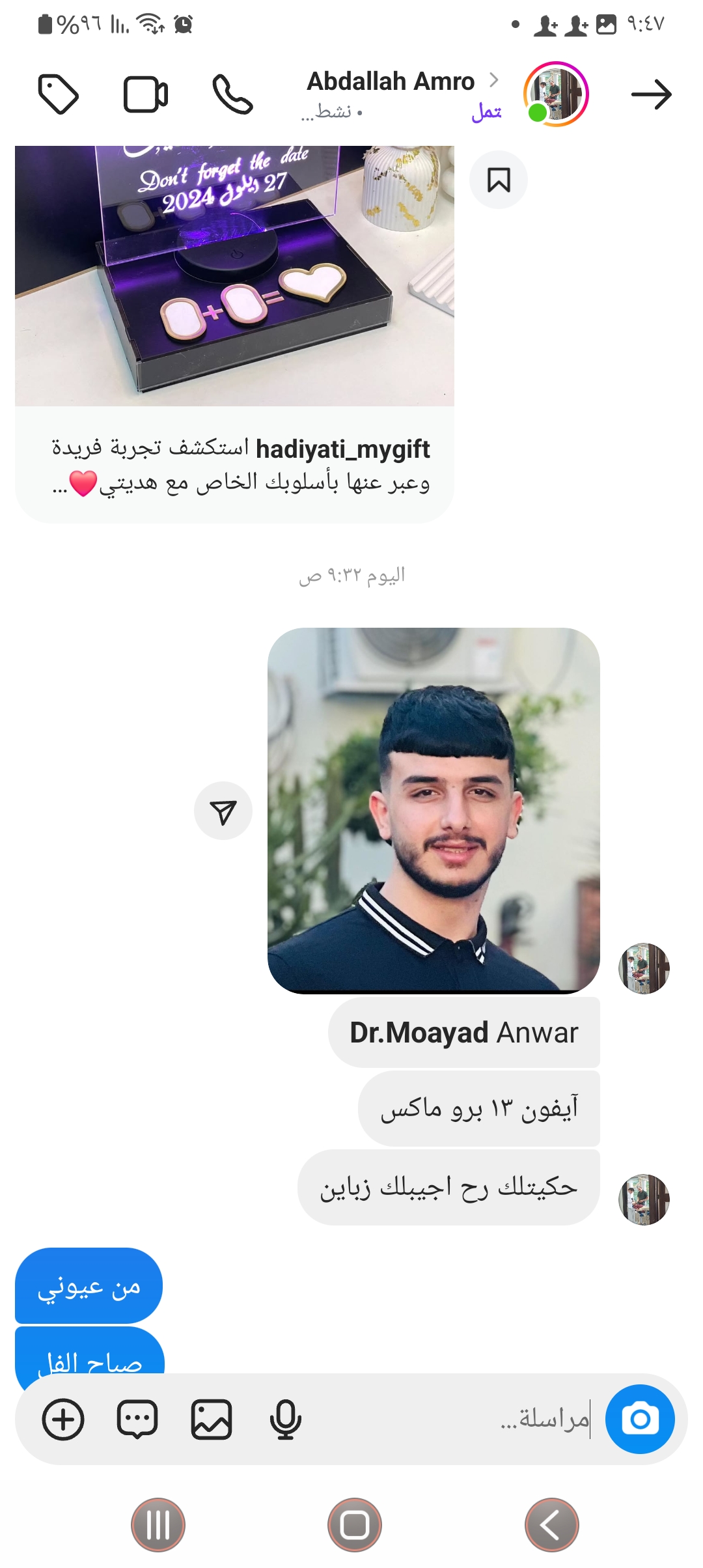Start a voice call with Abdallah Amro
This screenshot has width=703, height=1568.
tap(232, 95)
